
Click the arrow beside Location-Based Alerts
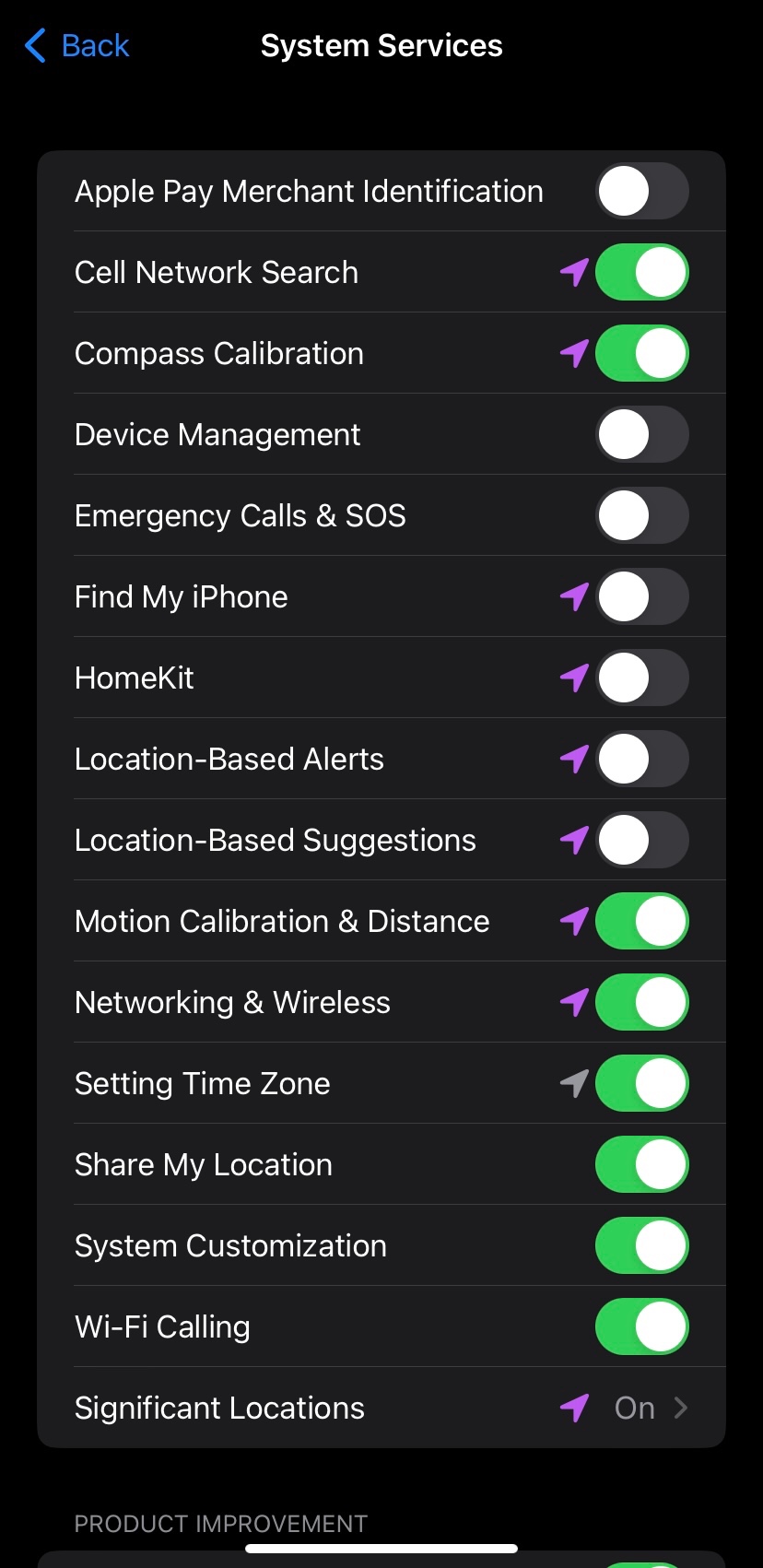coord(573,759)
